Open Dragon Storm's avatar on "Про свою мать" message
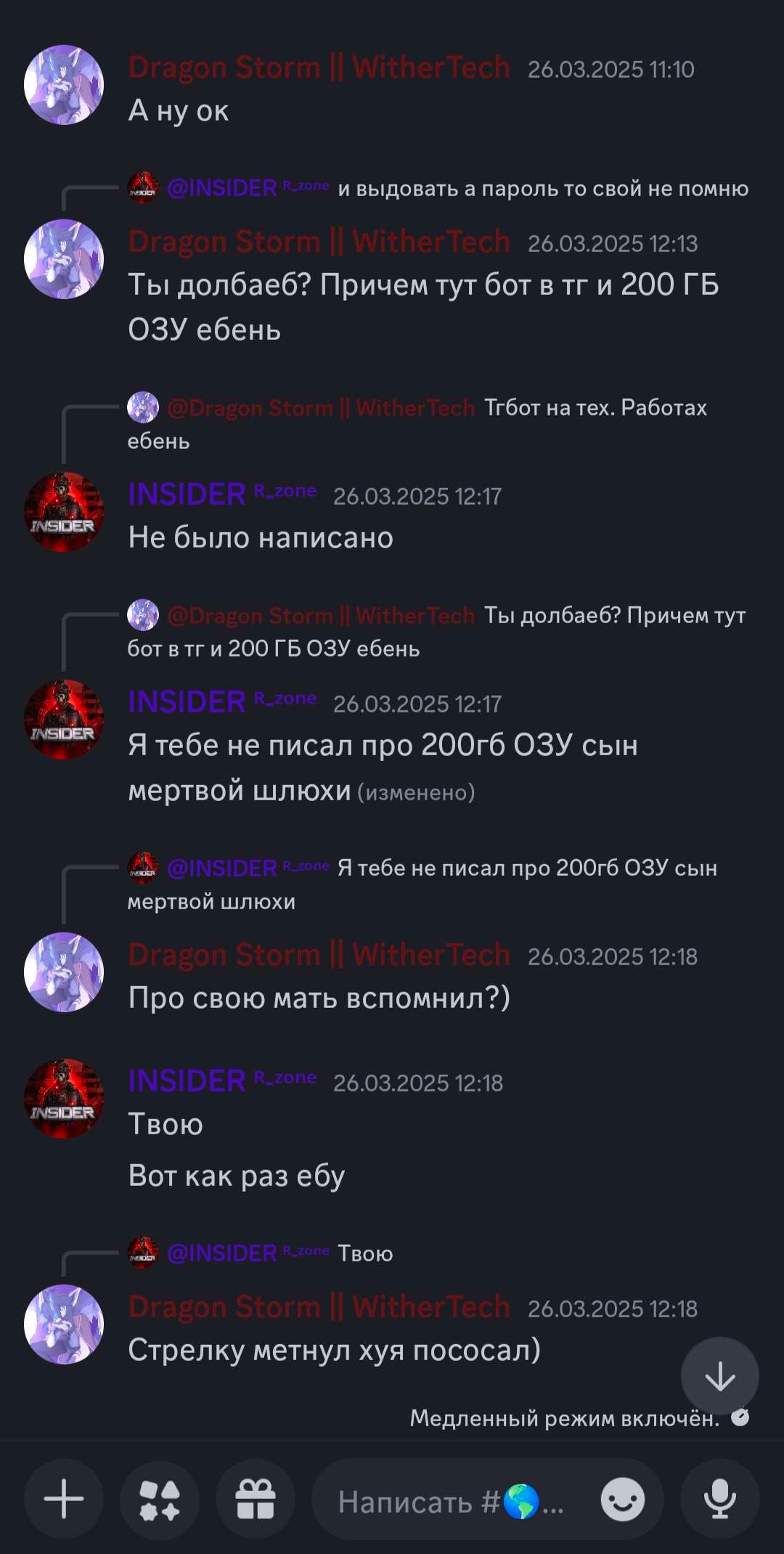784x1554 pixels. click(64, 972)
